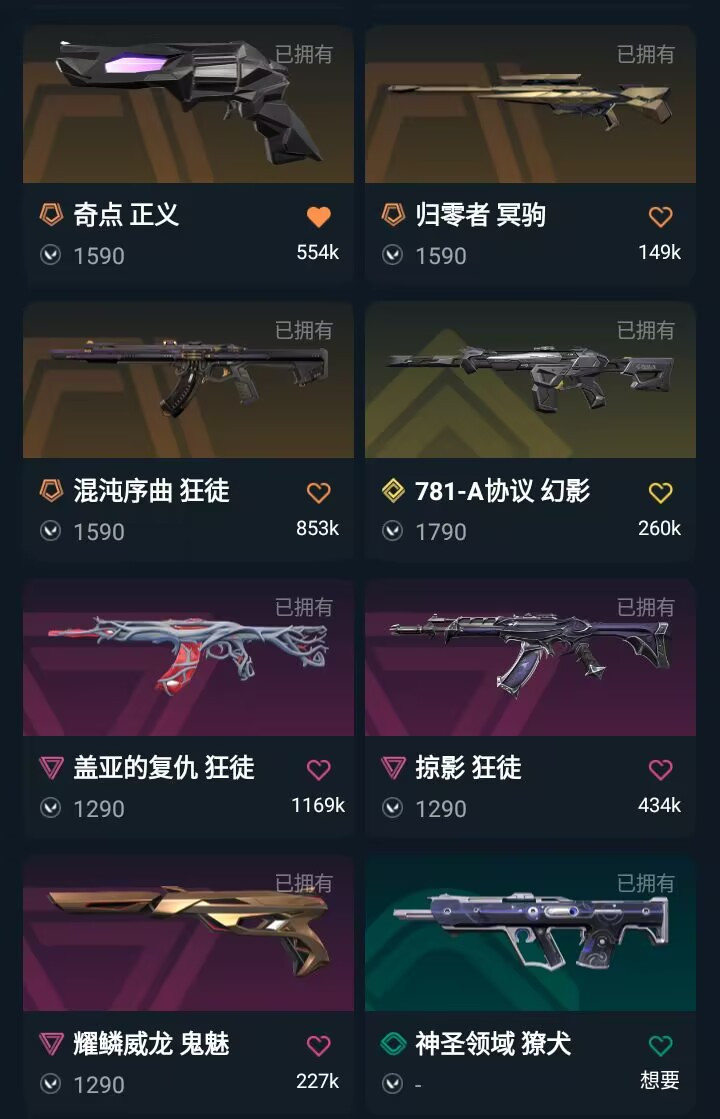Like the 归零者 冥驹 skin
This screenshot has height=1119, width=720.
(x=660, y=216)
